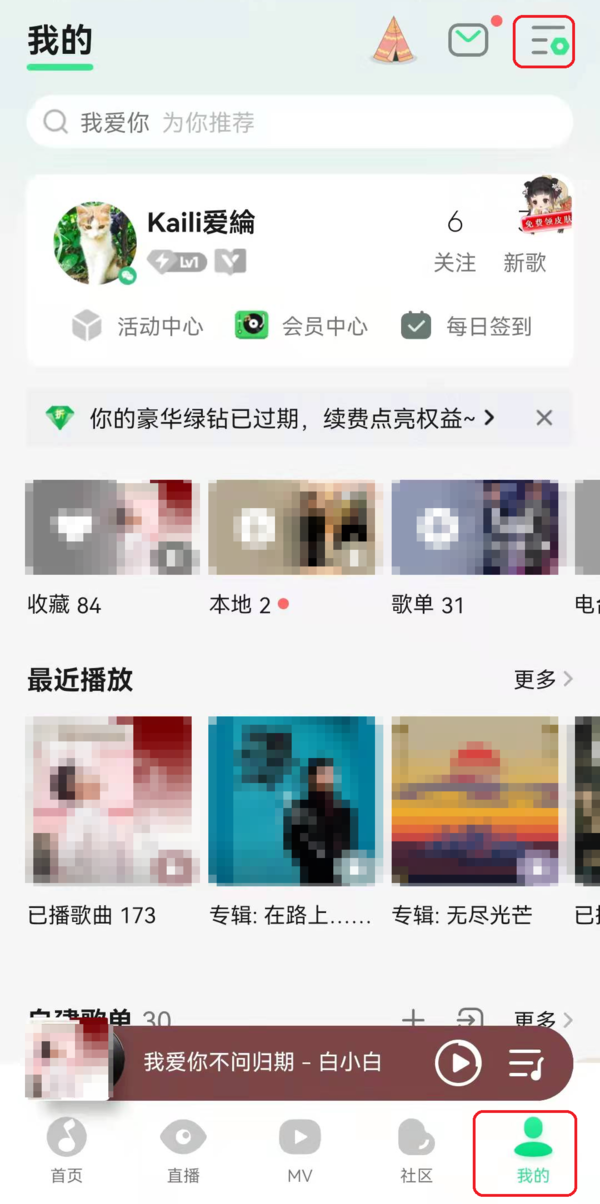Dismiss the 绿钻已过期 banner
The image size is (600, 1204).
[x=544, y=418]
